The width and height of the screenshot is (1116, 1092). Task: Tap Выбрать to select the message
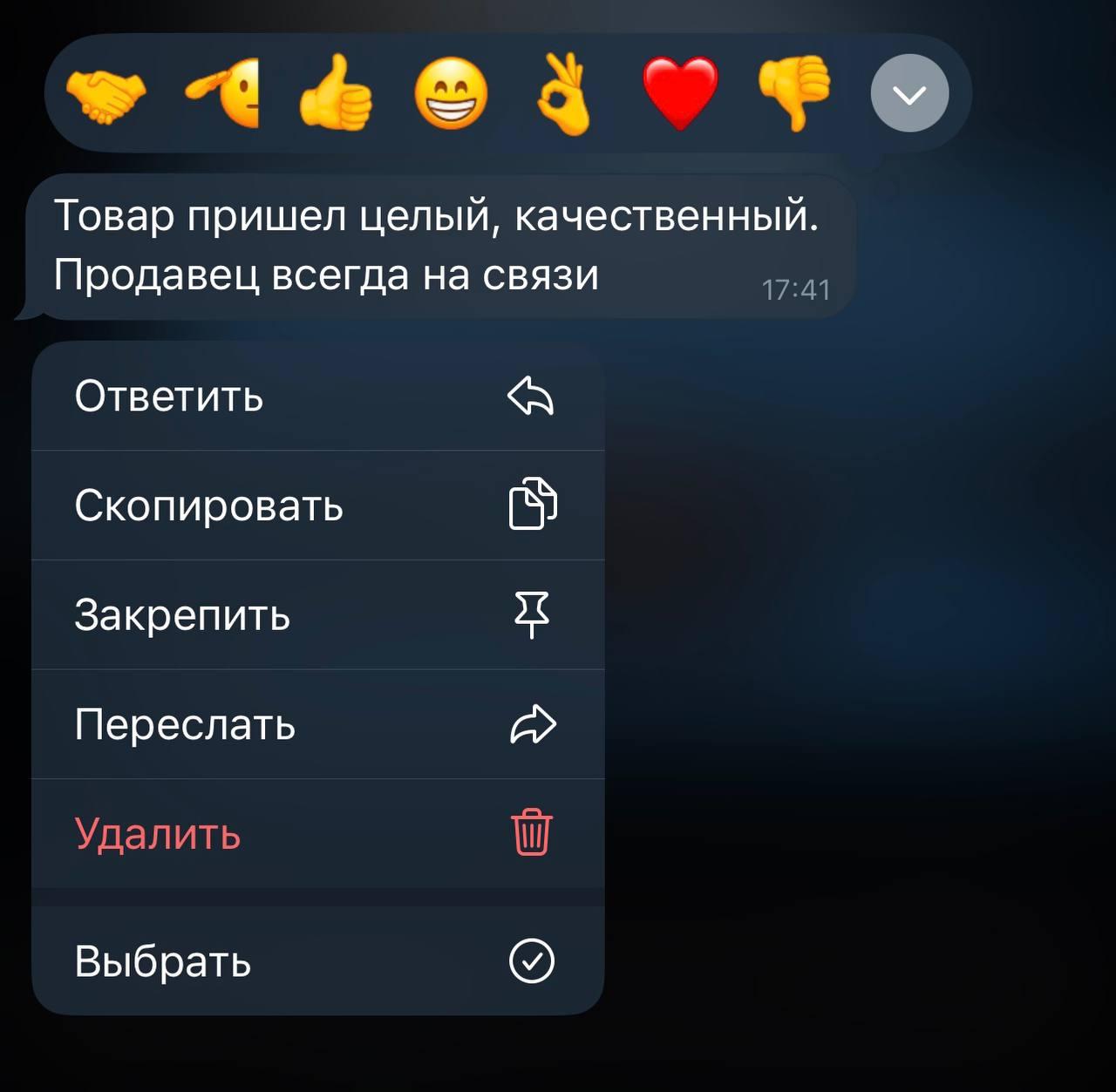[x=317, y=960]
